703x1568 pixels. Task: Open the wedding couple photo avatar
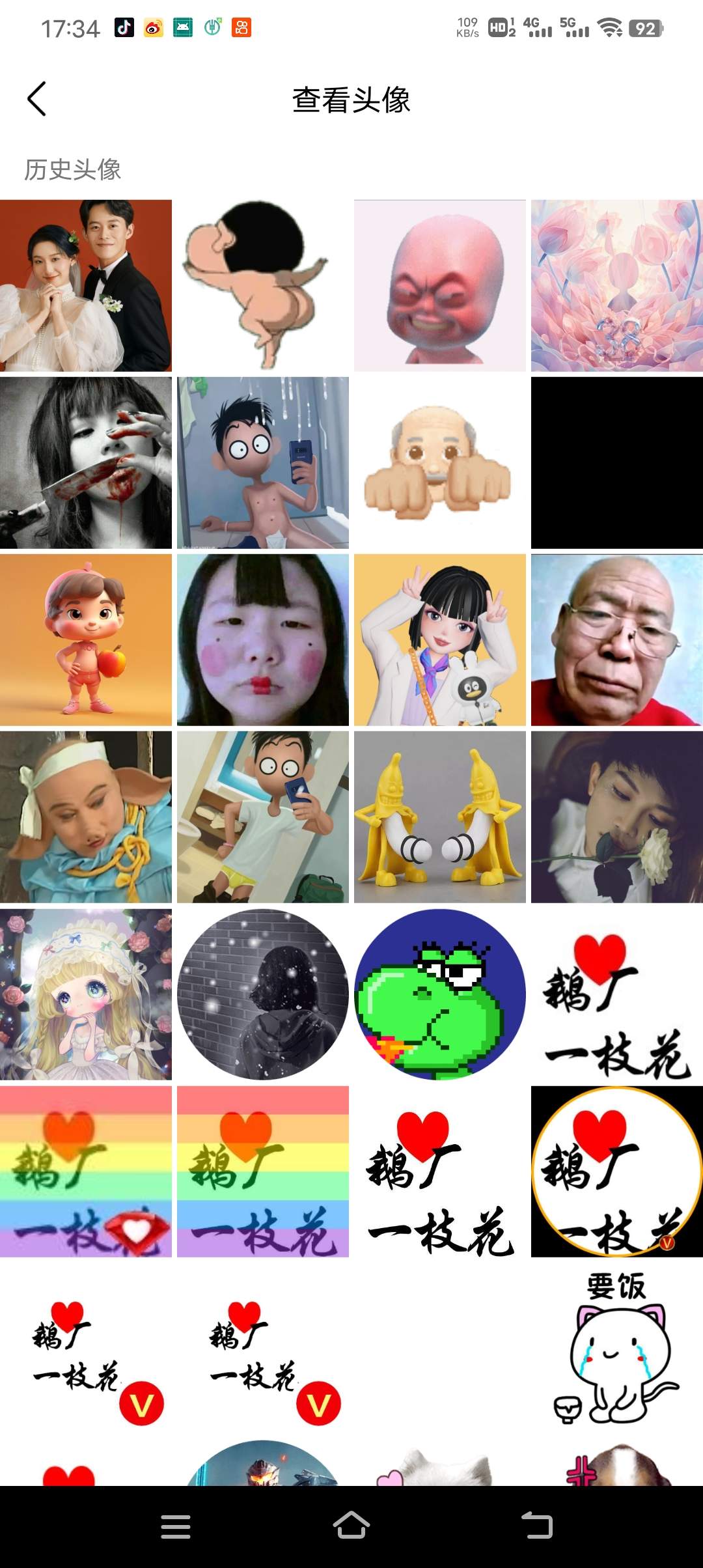(x=86, y=285)
